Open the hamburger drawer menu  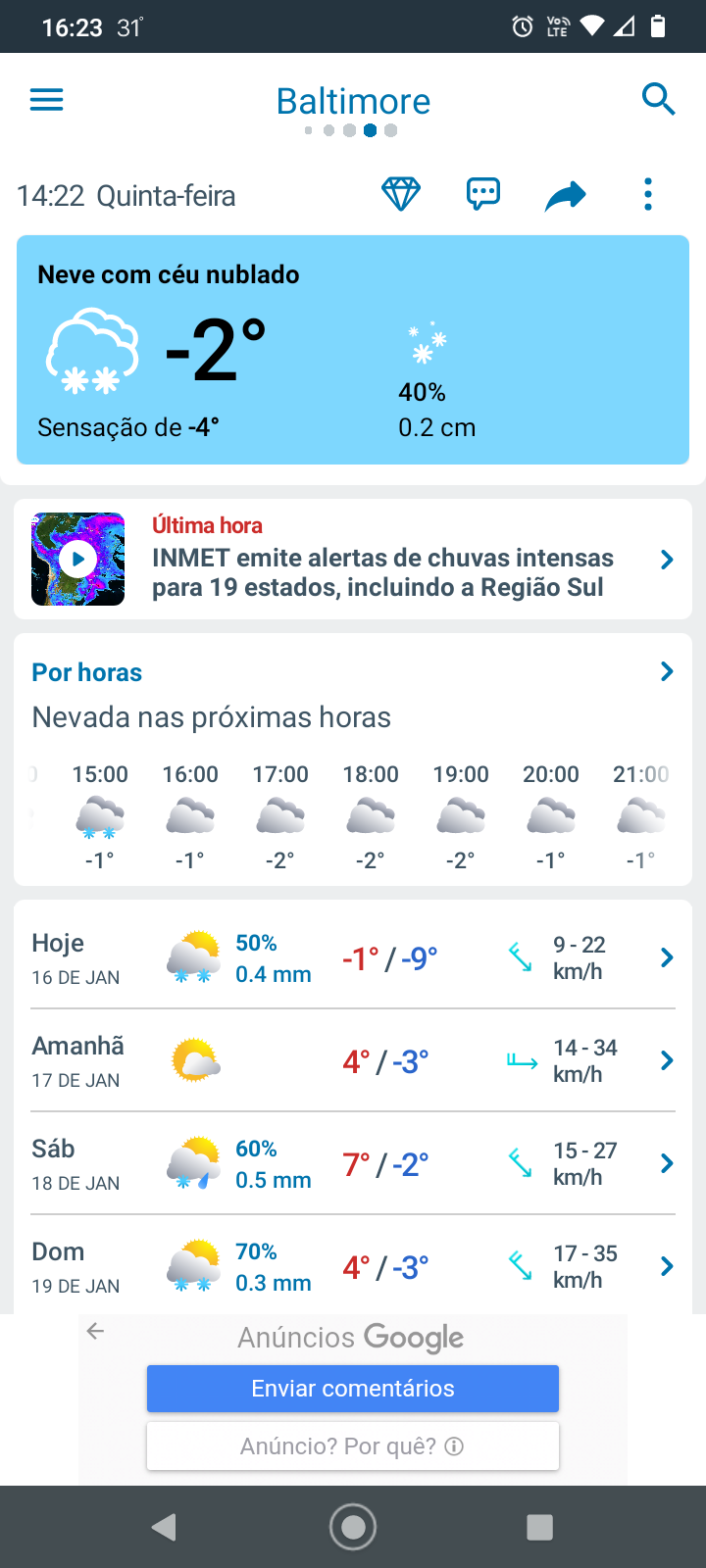pyautogui.click(x=46, y=100)
